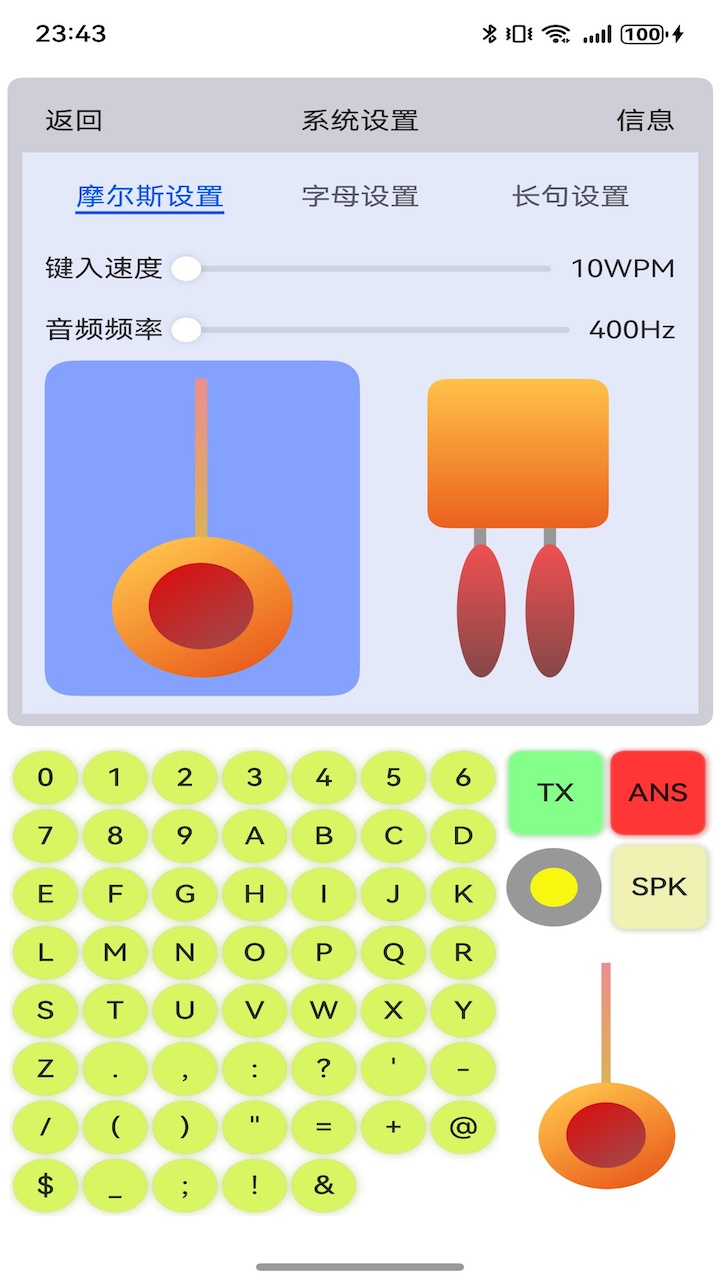This screenshot has width=720, height=1280.
Task: Open the 信息 info page
Action: click(645, 121)
